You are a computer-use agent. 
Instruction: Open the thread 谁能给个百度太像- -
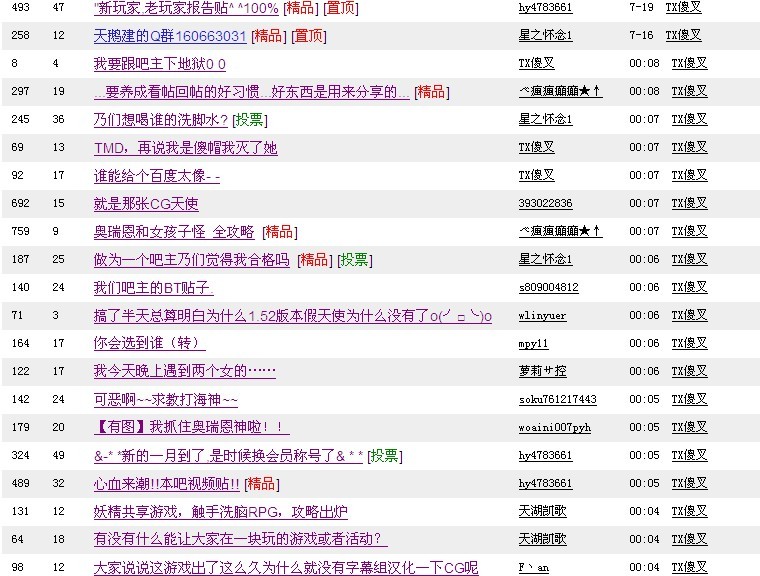pos(157,176)
